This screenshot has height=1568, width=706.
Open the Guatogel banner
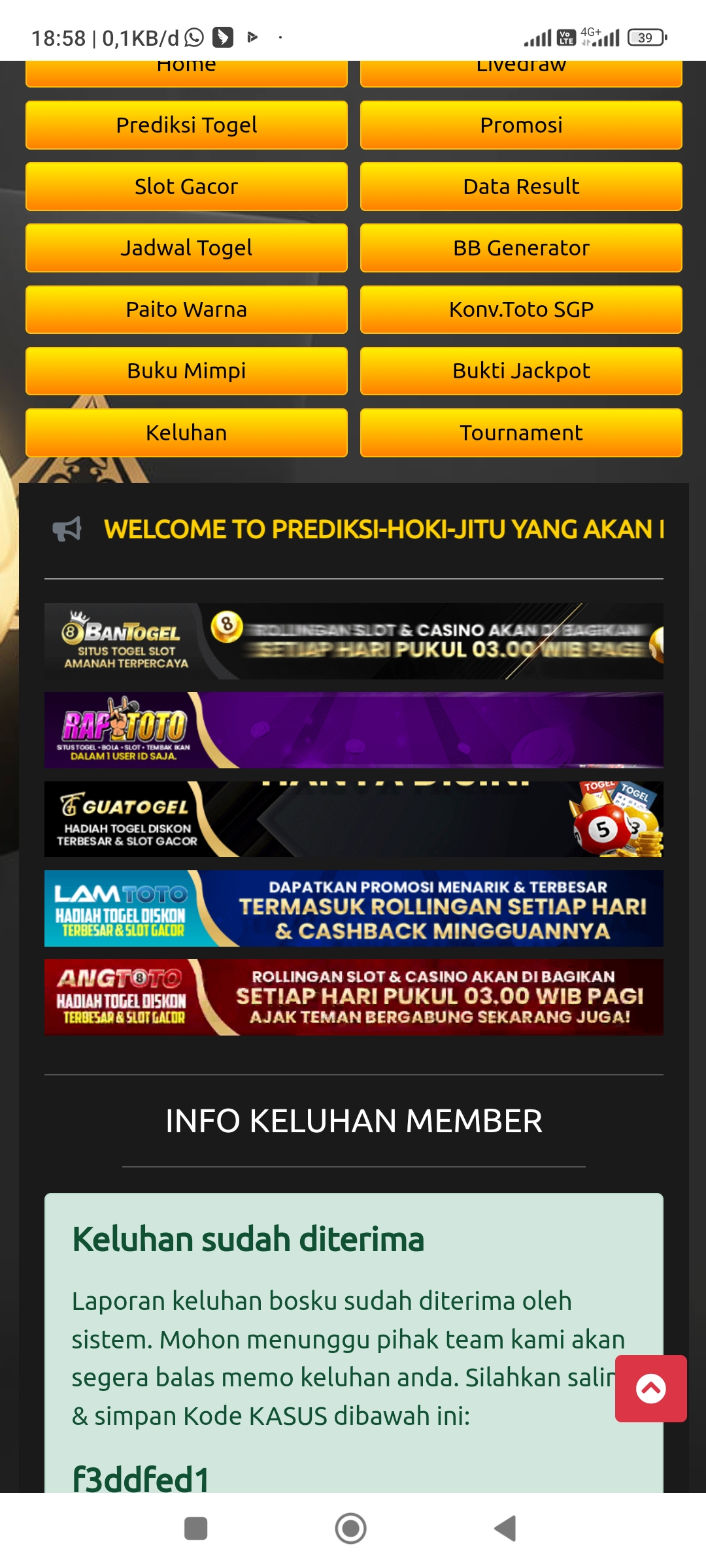click(354, 819)
